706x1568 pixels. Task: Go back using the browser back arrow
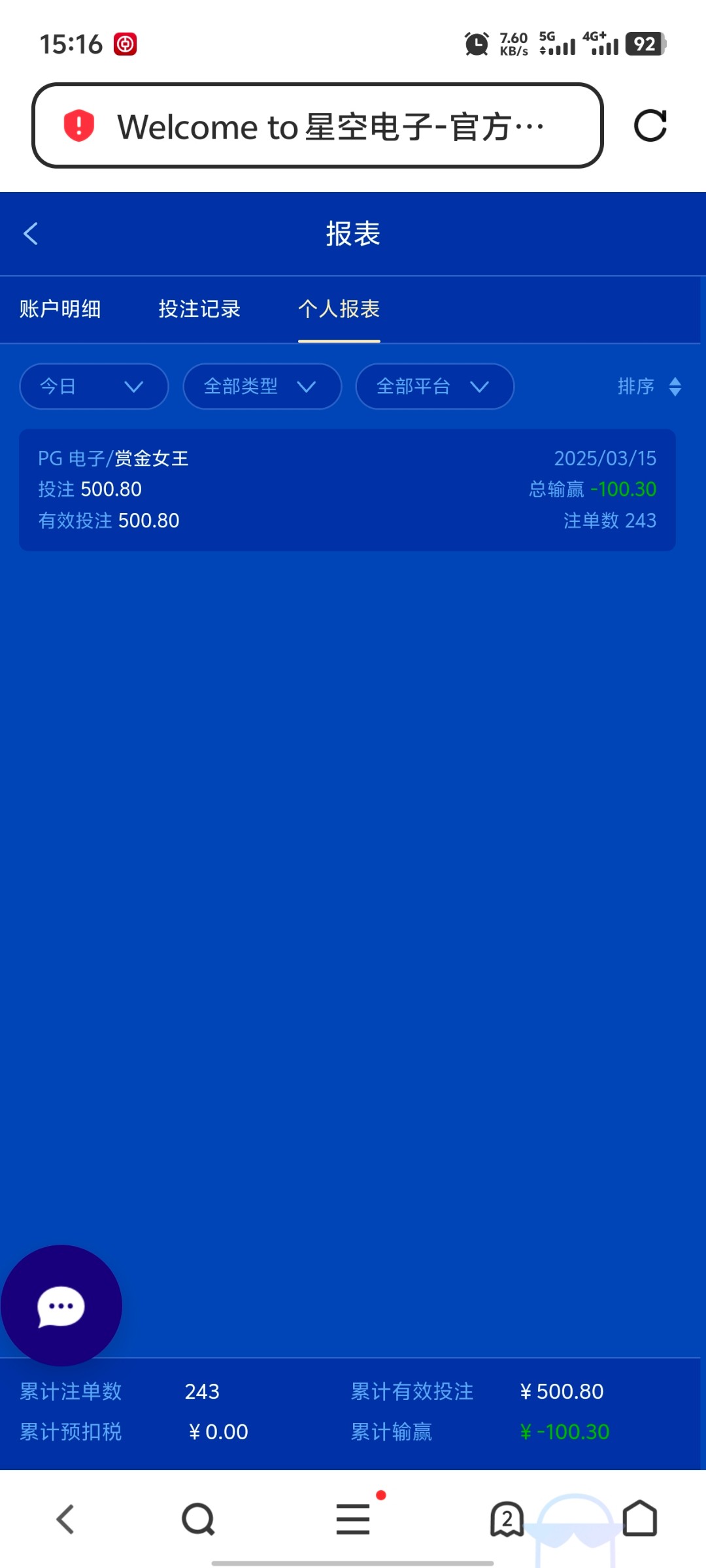(x=65, y=1519)
